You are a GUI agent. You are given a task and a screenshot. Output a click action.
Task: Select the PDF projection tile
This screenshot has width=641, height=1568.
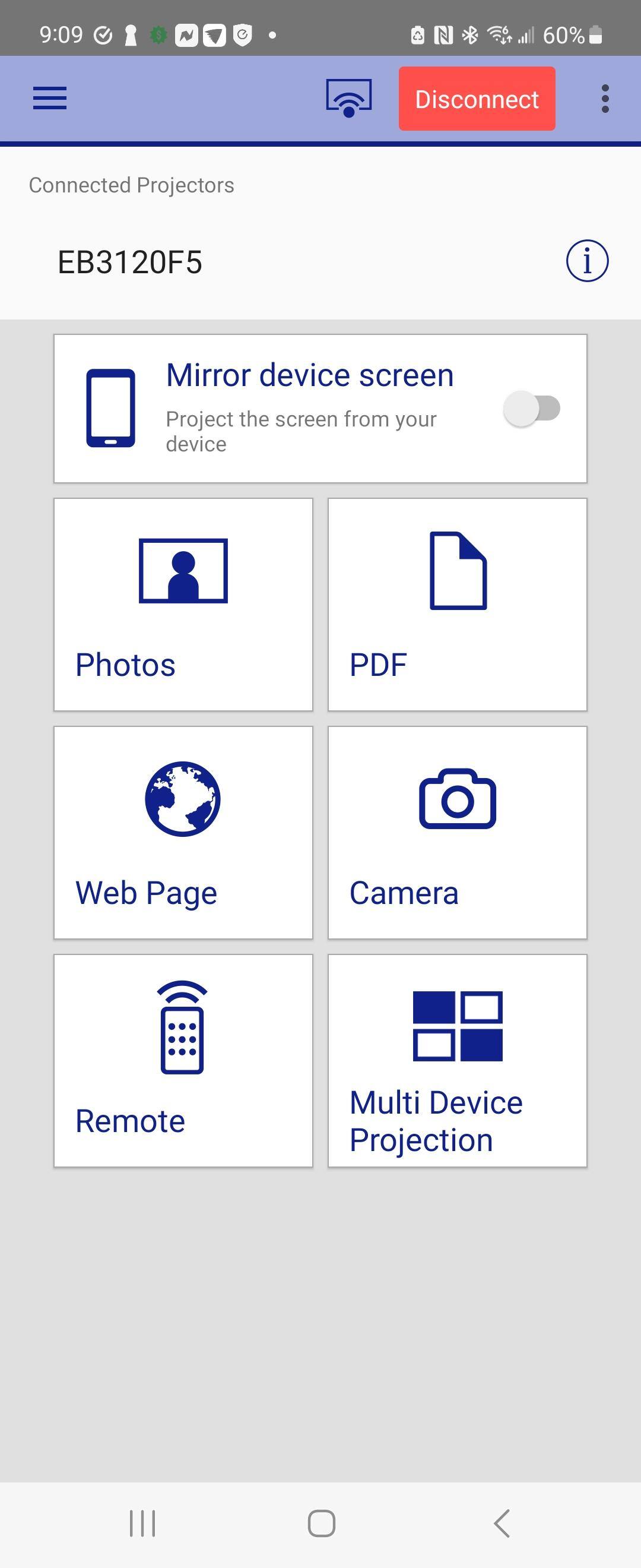pos(458,605)
